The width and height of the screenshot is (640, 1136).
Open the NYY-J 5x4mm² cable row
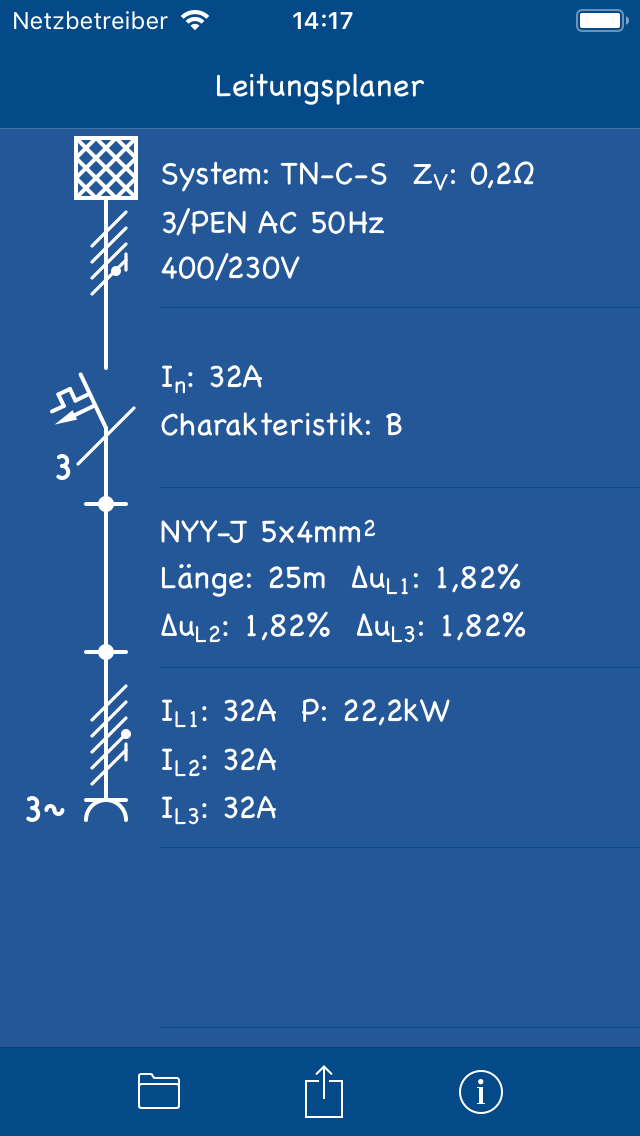(320, 577)
